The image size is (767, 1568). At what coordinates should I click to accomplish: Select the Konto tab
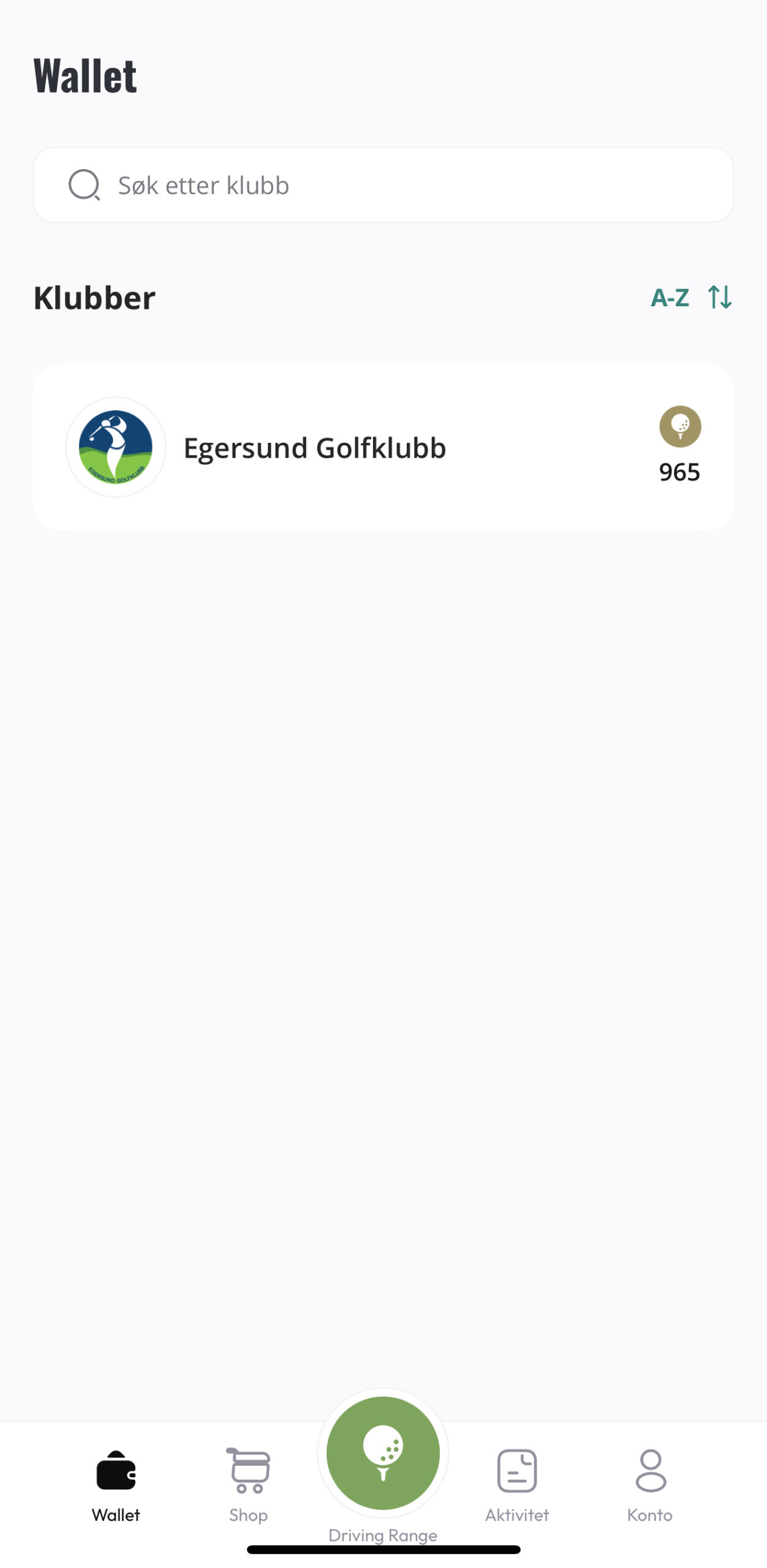pos(650,1483)
